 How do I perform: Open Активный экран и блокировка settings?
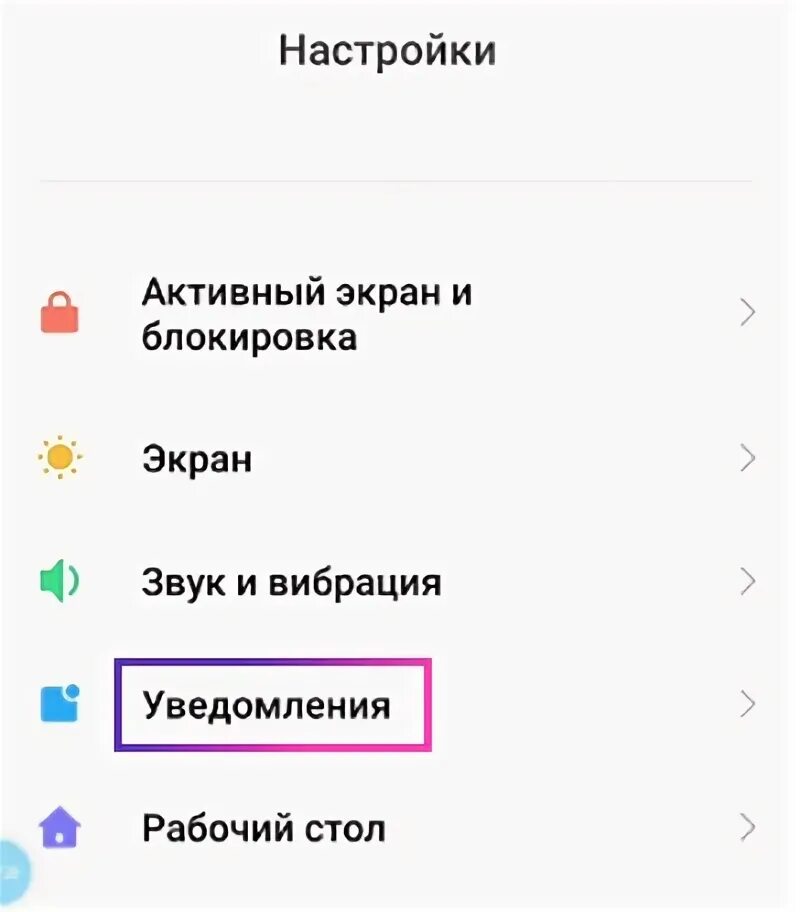pyautogui.click(x=306, y=315)
